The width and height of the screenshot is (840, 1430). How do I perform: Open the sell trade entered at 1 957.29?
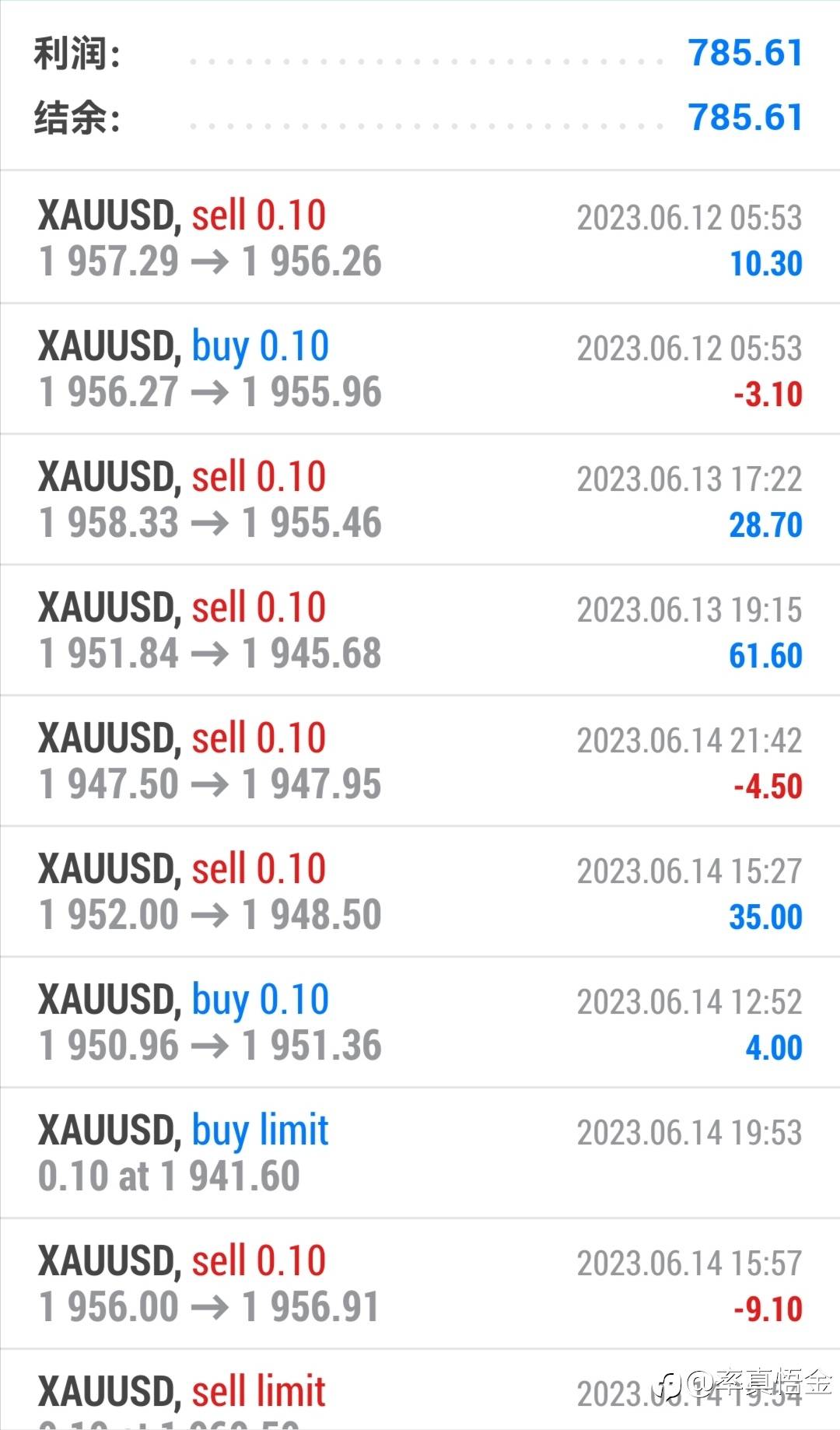[x=420, y=238]
